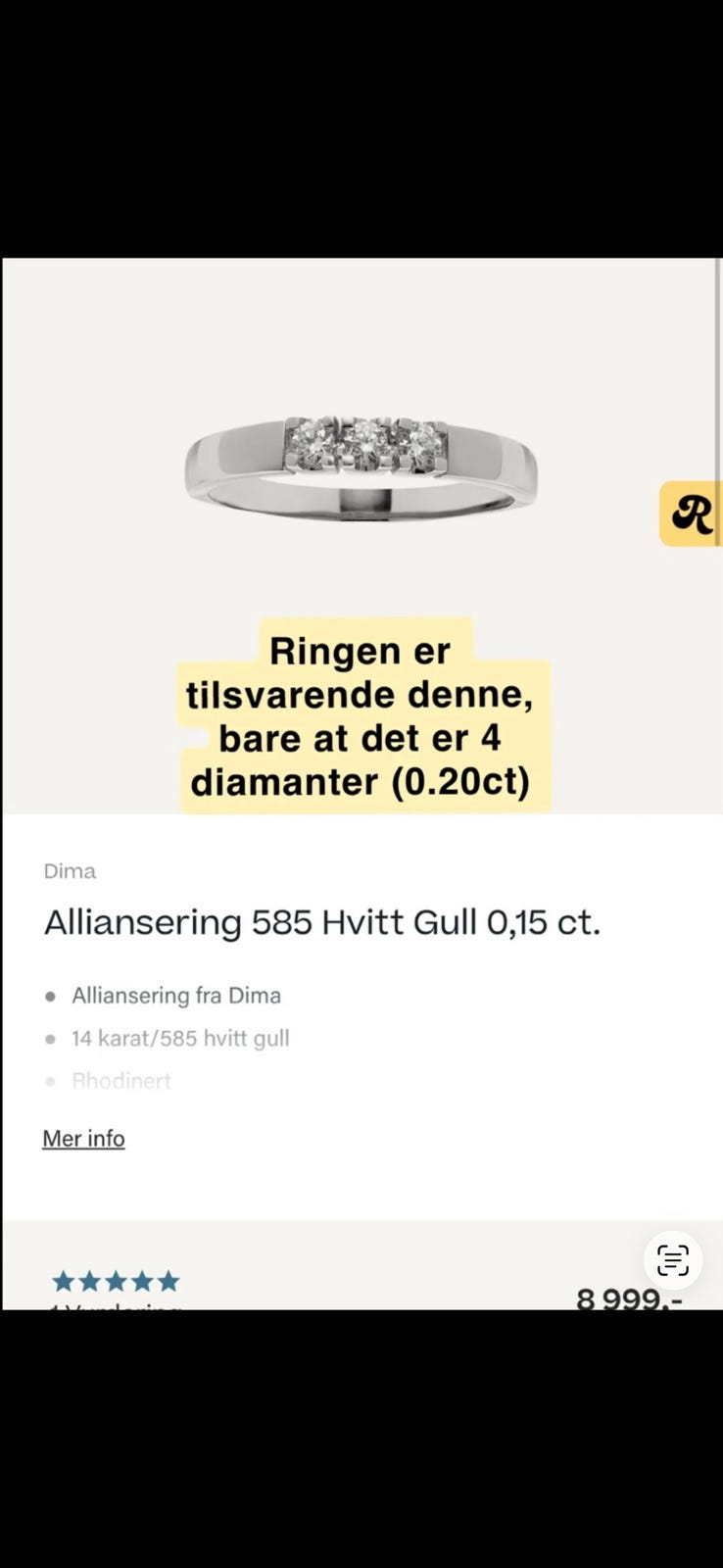Image resolution: width=723 pixels, height=1568 pixels.
Task: Click the bullet icon beside "Rhodinert"
Action: tap(48, 1081)
